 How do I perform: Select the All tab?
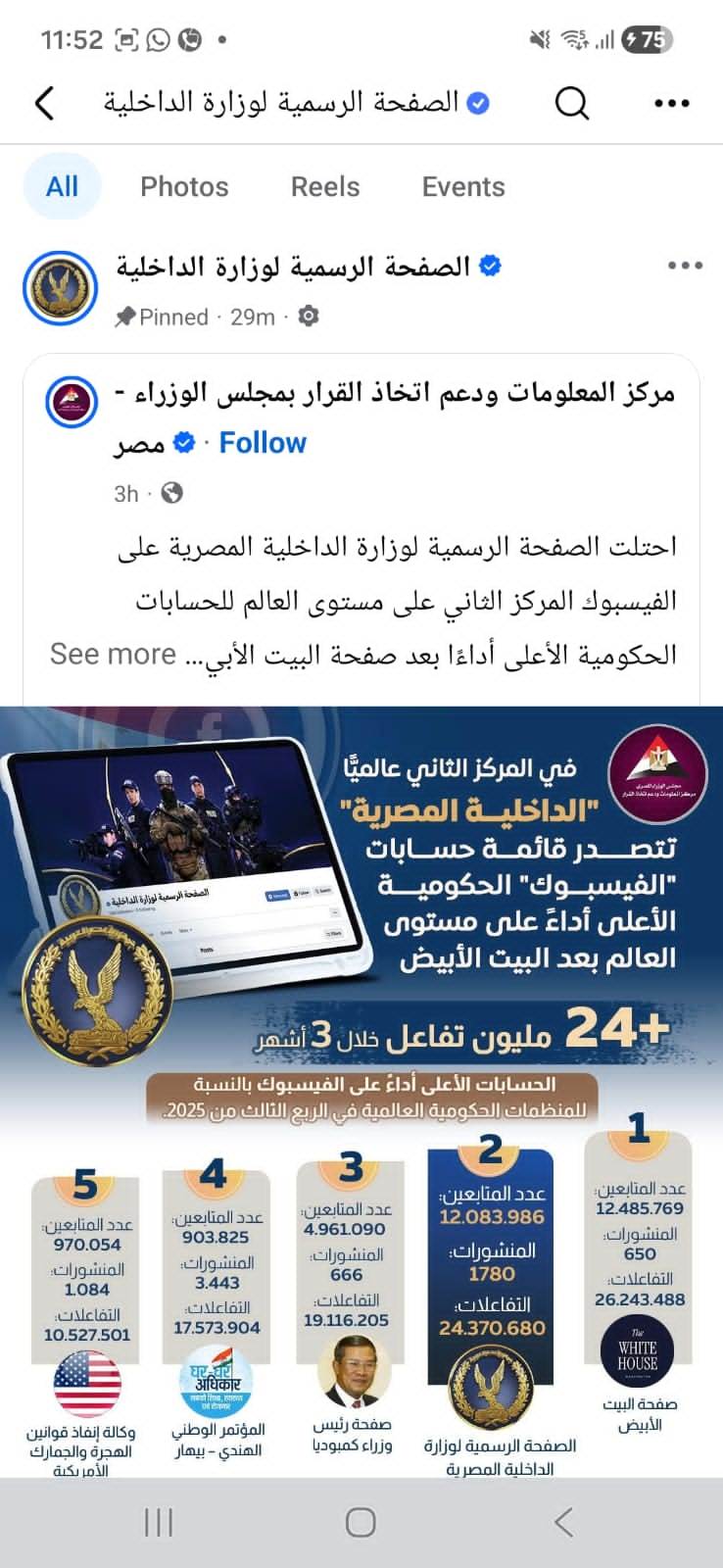[x=62, y=186]
